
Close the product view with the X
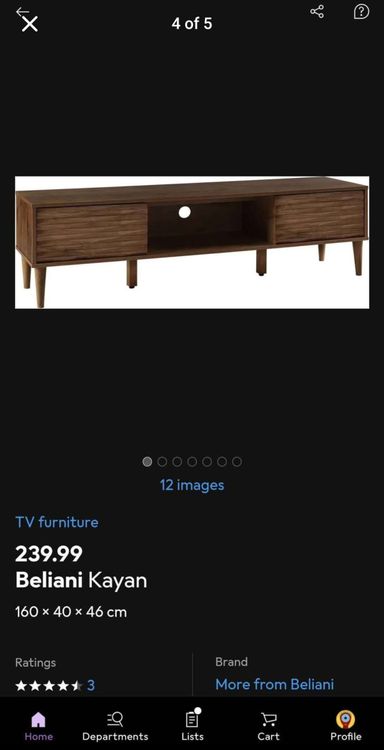coord(30,24)
